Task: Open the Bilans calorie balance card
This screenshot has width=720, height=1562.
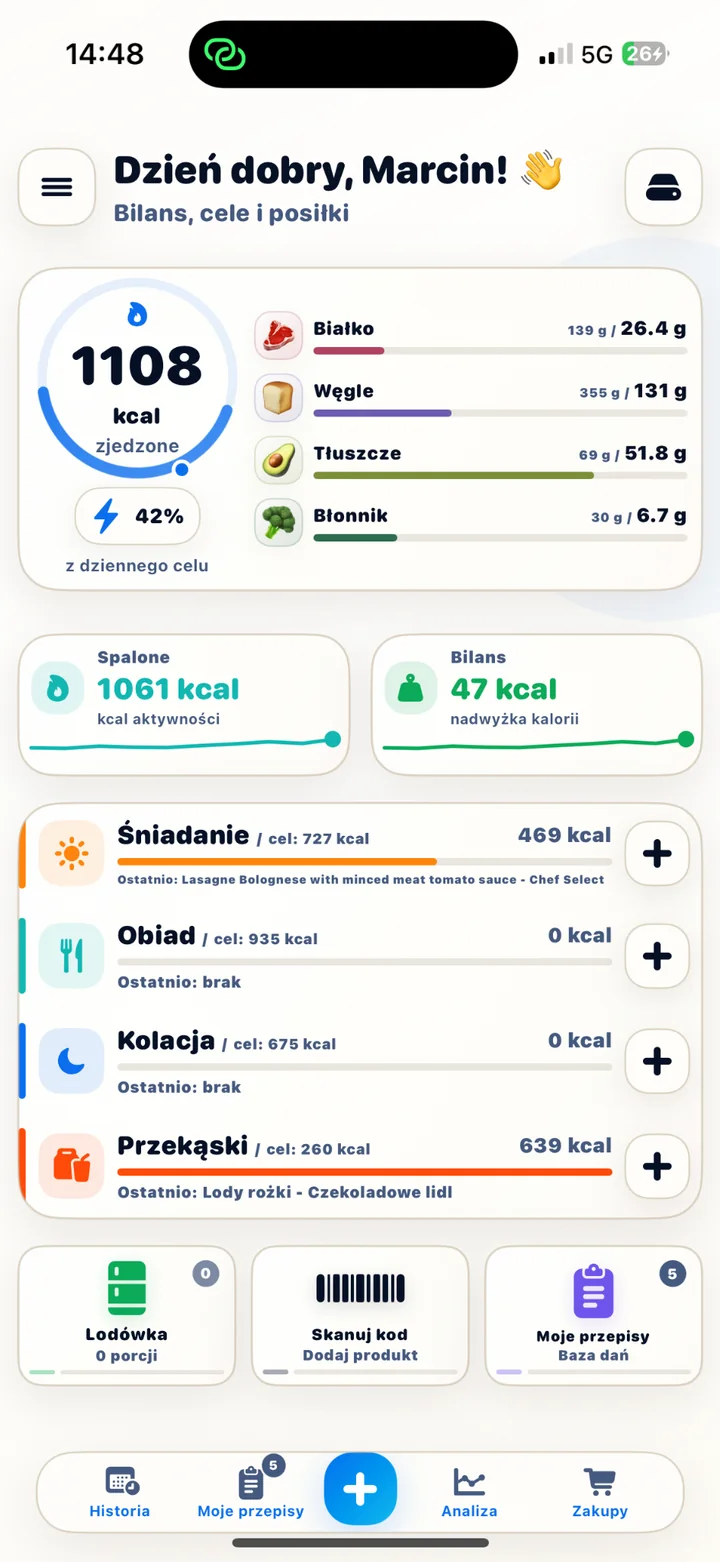Action: click(x=537, y=704)
